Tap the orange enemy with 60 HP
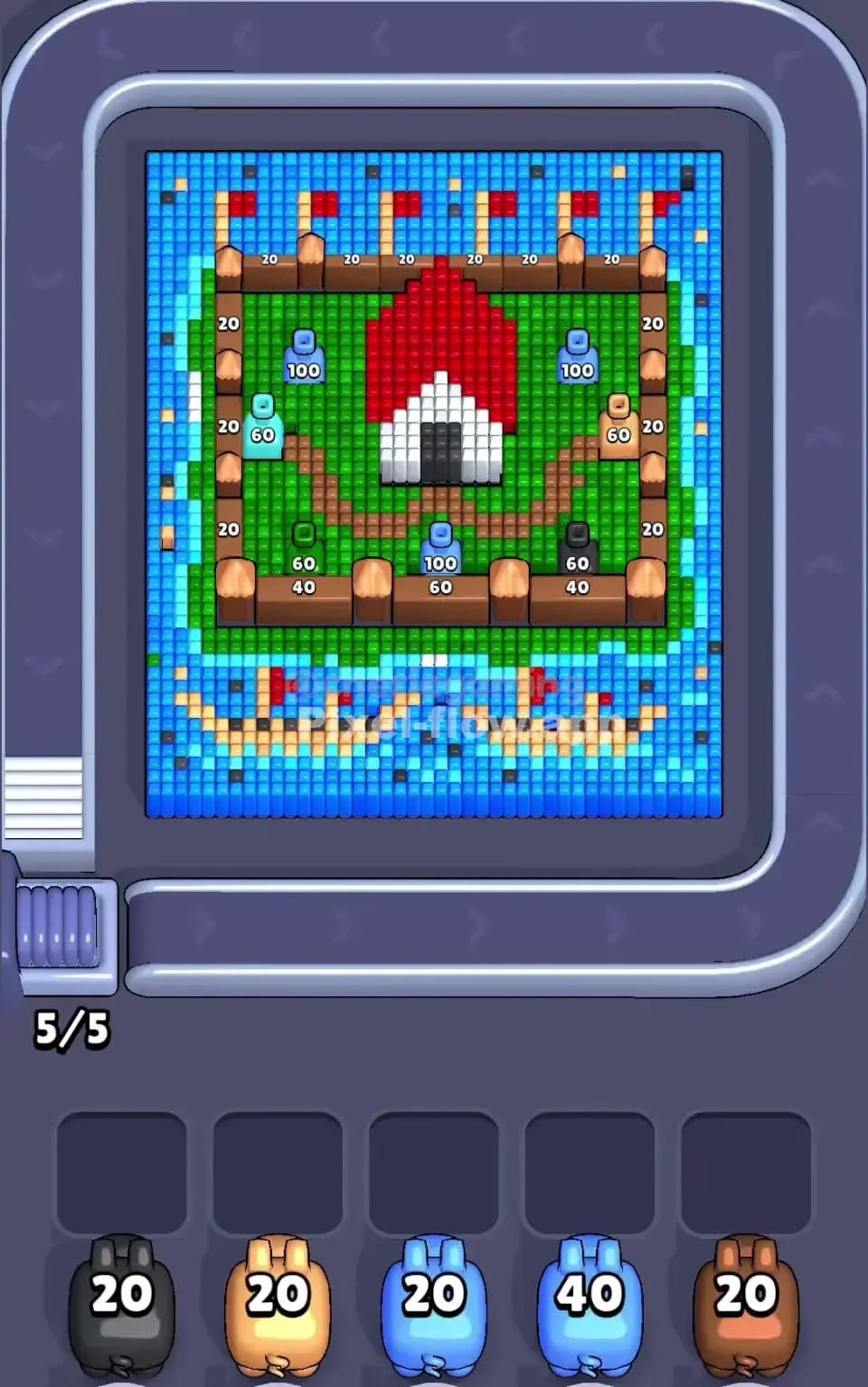 pyautogui.click(x=618, y=419)
